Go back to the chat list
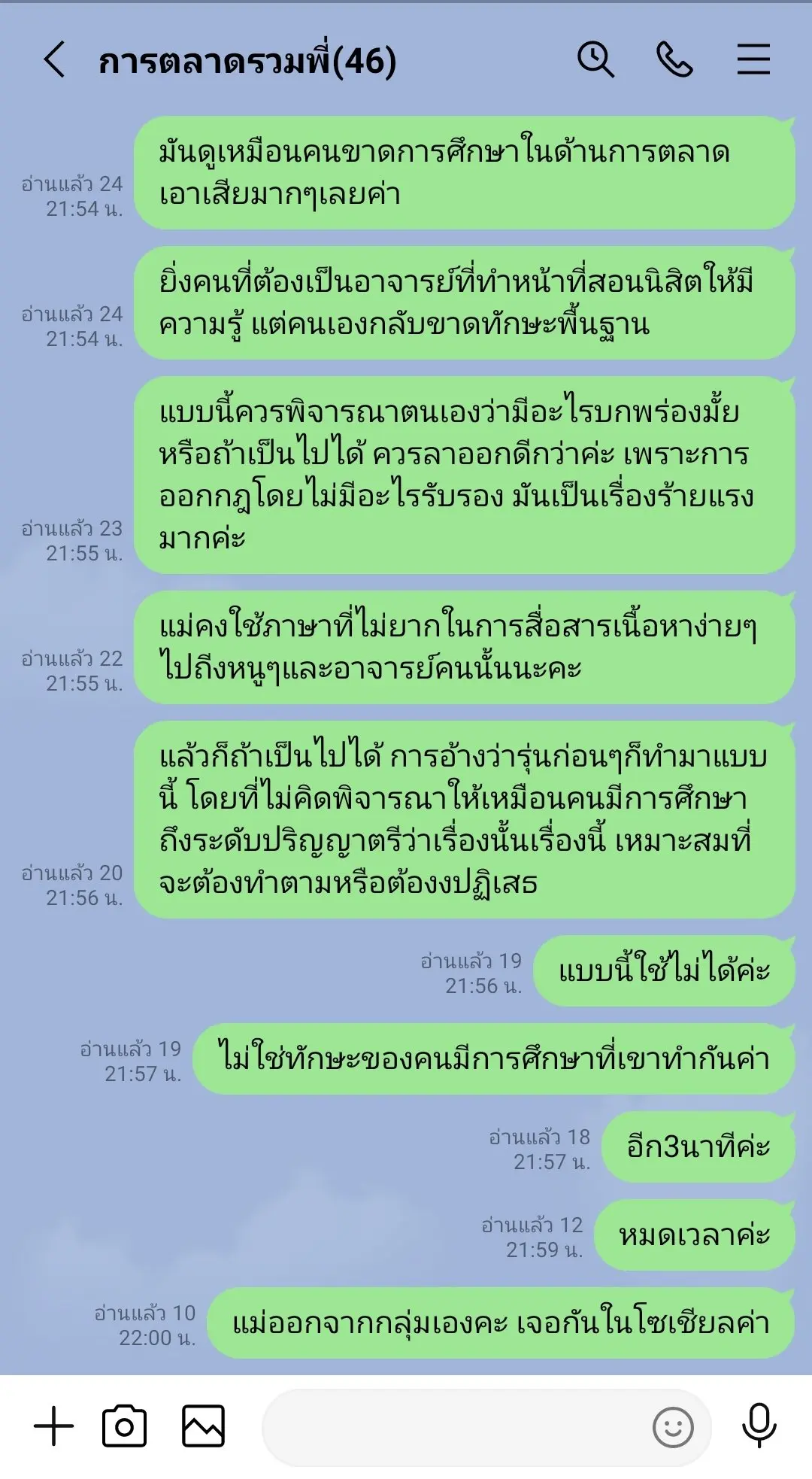 pyautogui.click(x=54, y=59)
